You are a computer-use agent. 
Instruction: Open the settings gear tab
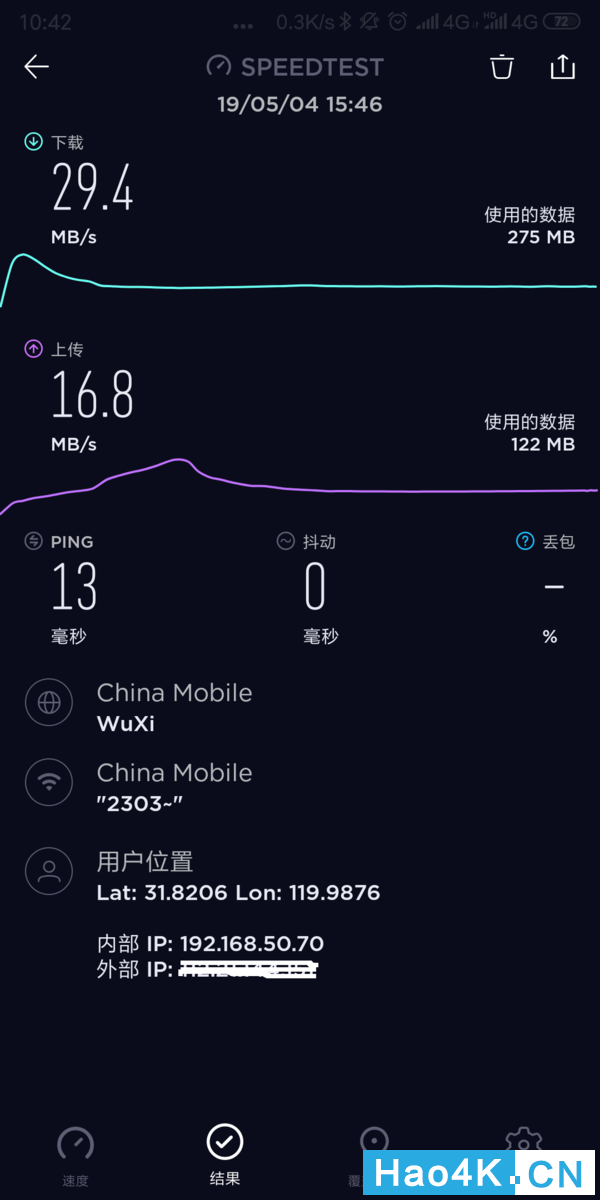(x=523, y=1141)
